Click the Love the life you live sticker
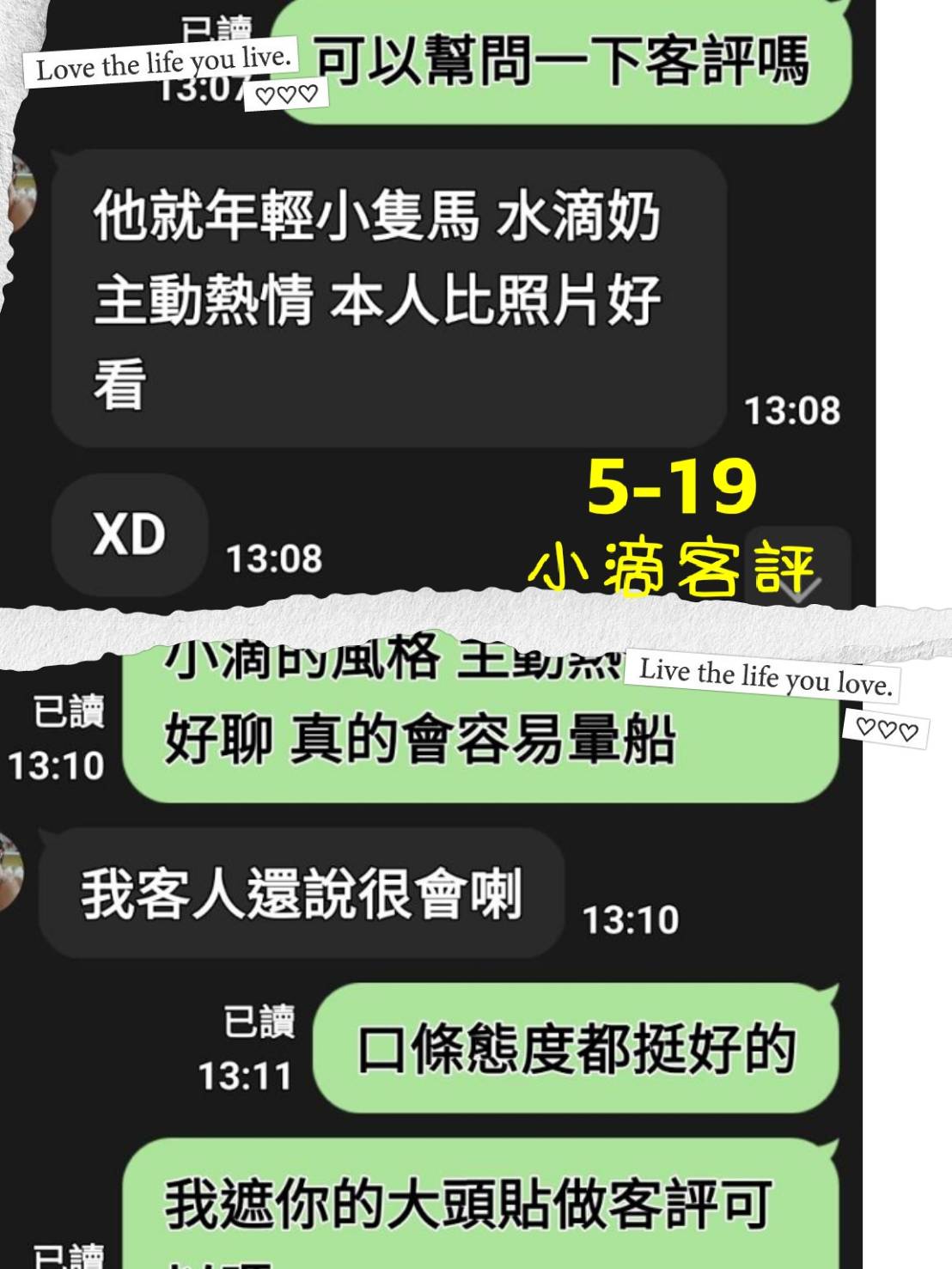This screenshot has height=1269, width=952. [163, 60]
